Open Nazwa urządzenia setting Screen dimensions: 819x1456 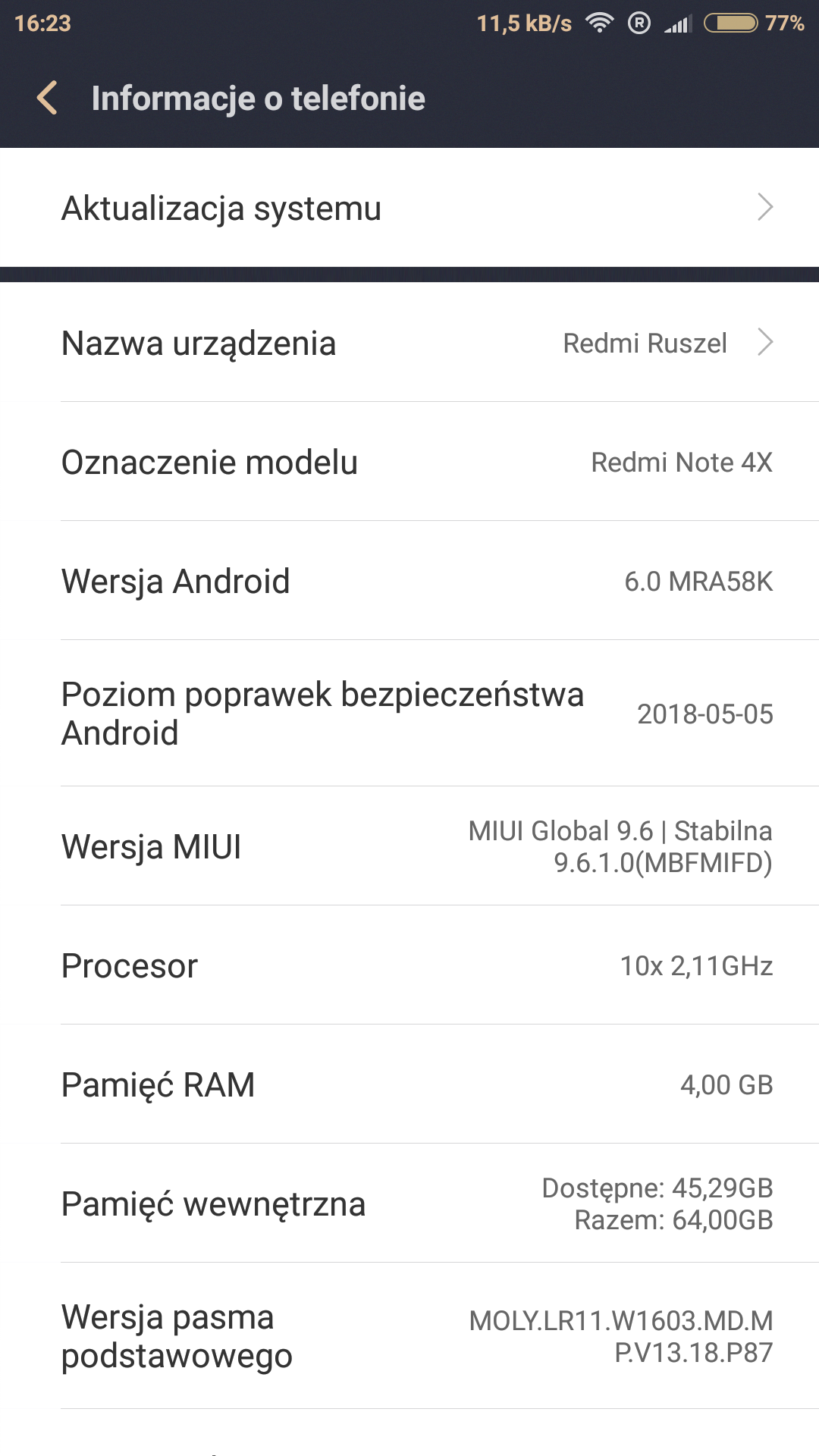[x=409, y=343]
